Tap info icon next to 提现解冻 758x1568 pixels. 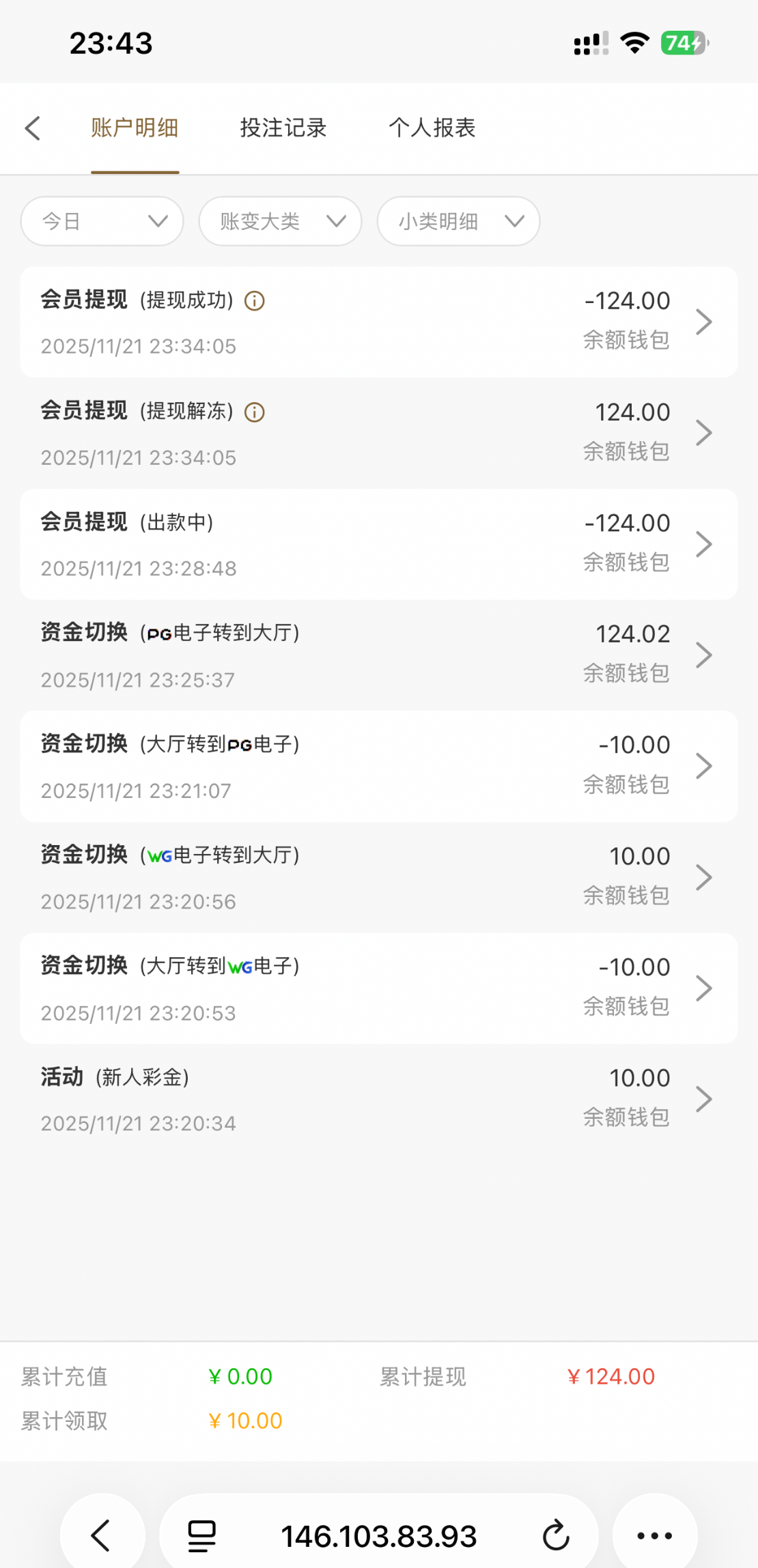255,412
